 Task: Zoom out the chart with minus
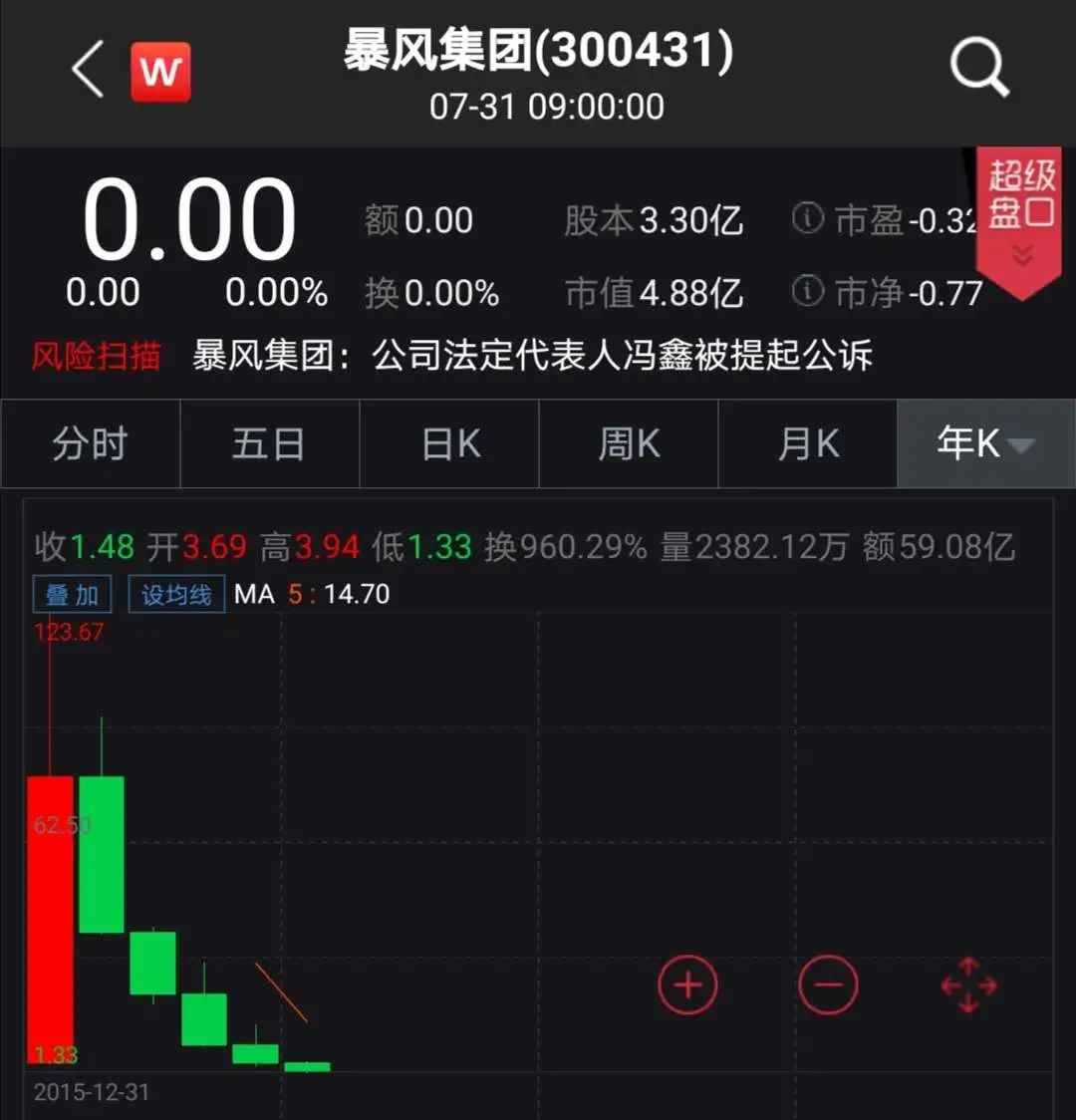[x=828, y=985]
